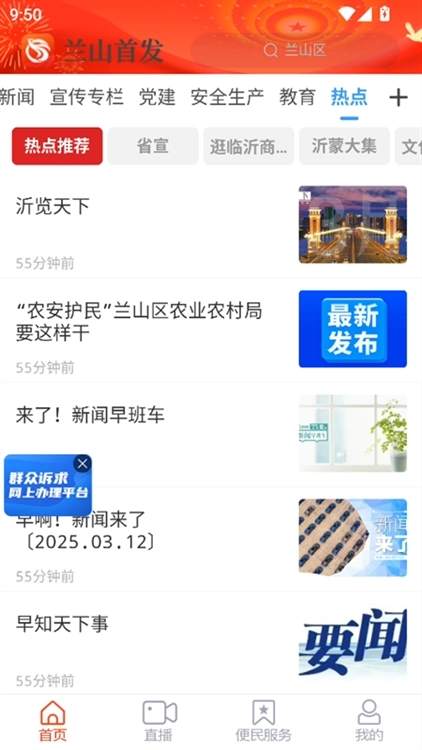Switch to the 党建 tab
Image resolution: width=422 pixels, height=750 pixels.
[x=157, y=97]
